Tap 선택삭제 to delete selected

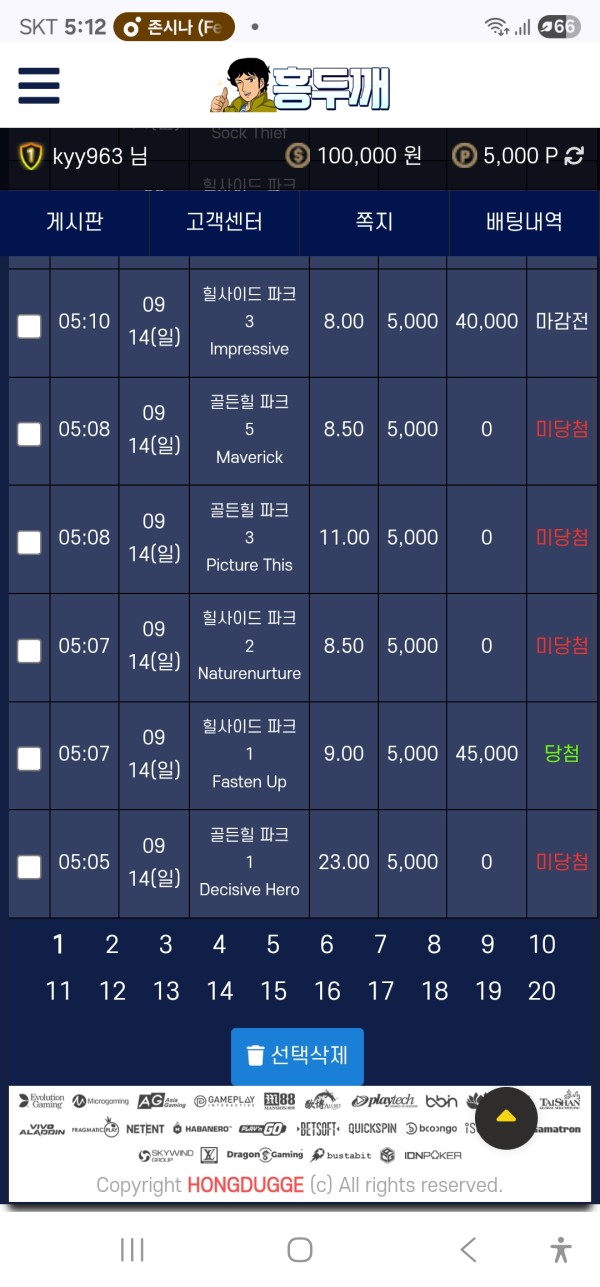(x=297, y=1056)
